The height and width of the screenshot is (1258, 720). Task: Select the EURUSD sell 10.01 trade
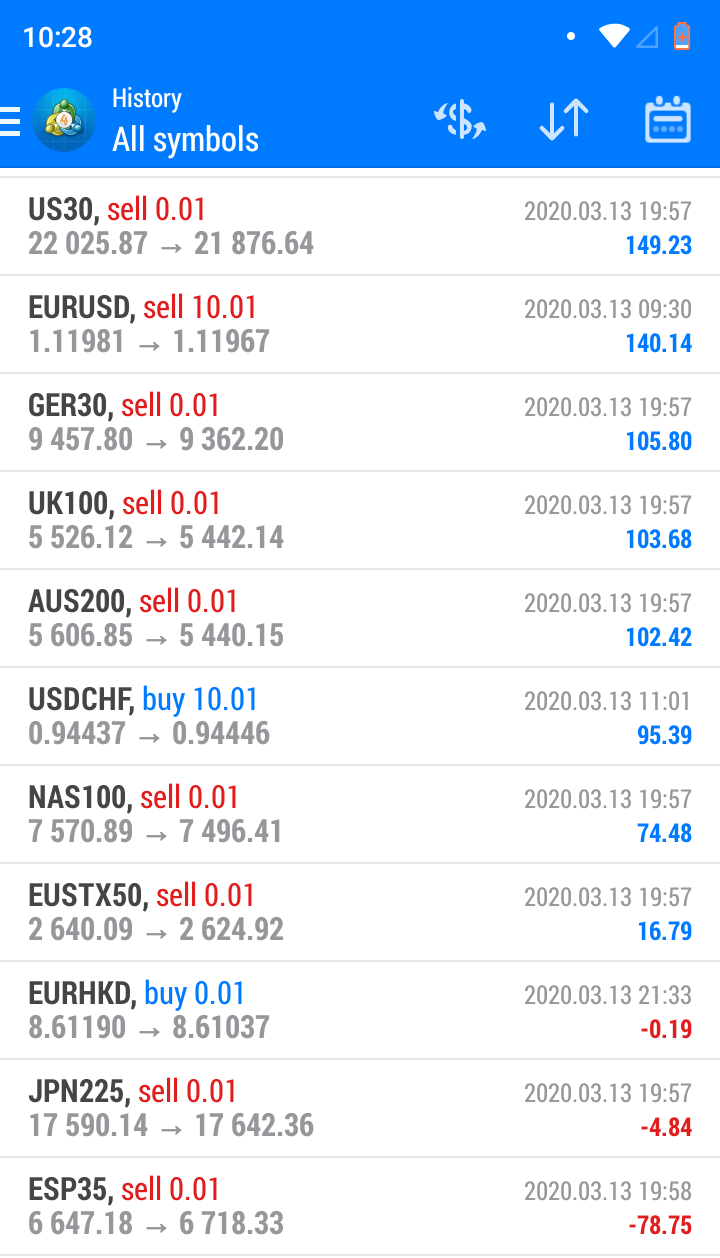click(x=360, y=325)
